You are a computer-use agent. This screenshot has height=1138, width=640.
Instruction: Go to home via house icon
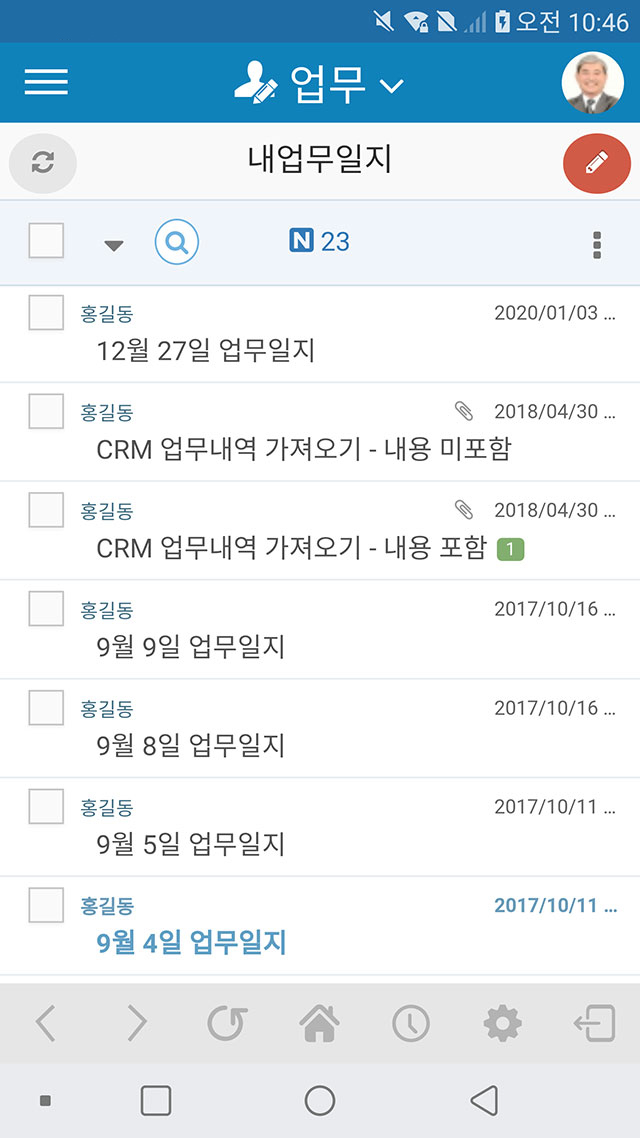click(x=319, y=1023)
